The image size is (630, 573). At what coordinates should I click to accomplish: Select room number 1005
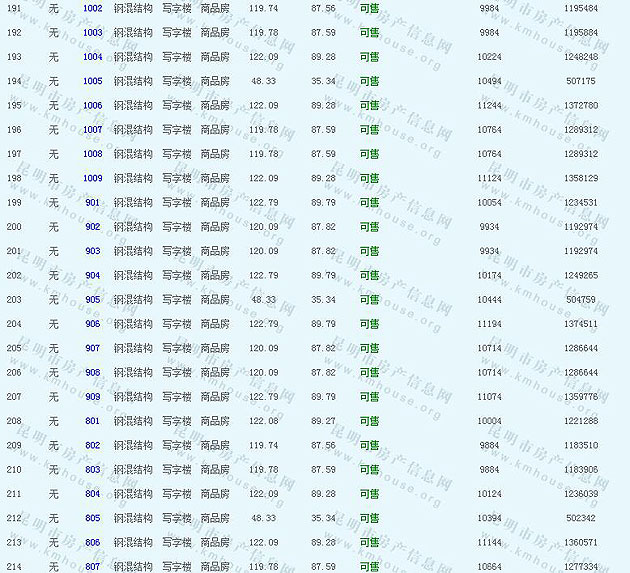92,81
